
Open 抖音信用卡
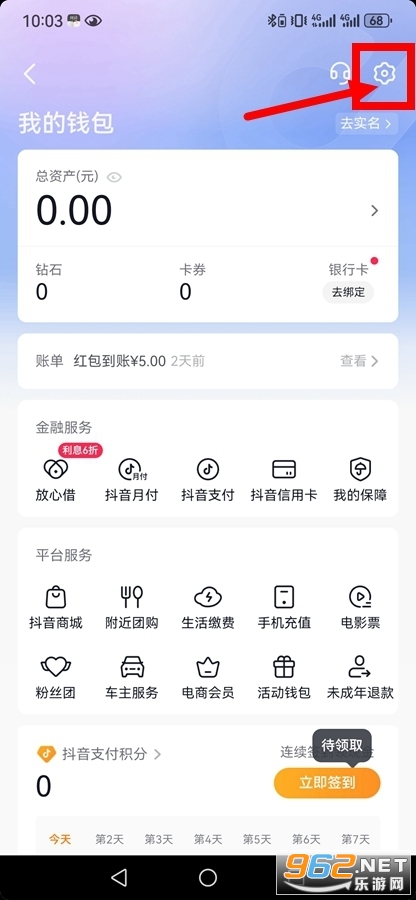pos(283,480)
